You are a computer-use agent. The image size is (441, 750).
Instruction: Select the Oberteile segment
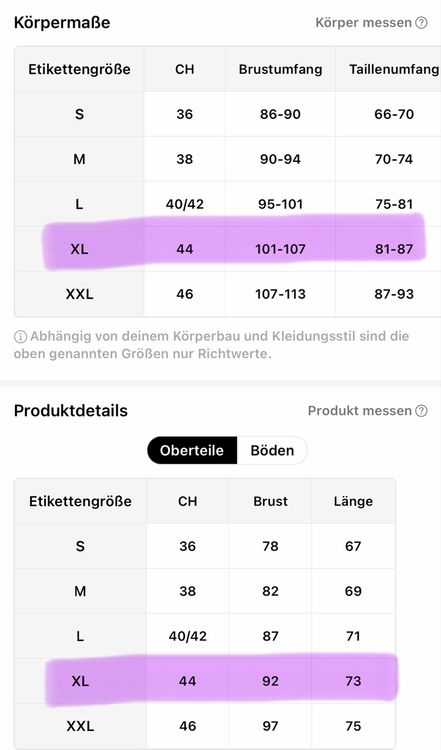(x=192, y=450)
